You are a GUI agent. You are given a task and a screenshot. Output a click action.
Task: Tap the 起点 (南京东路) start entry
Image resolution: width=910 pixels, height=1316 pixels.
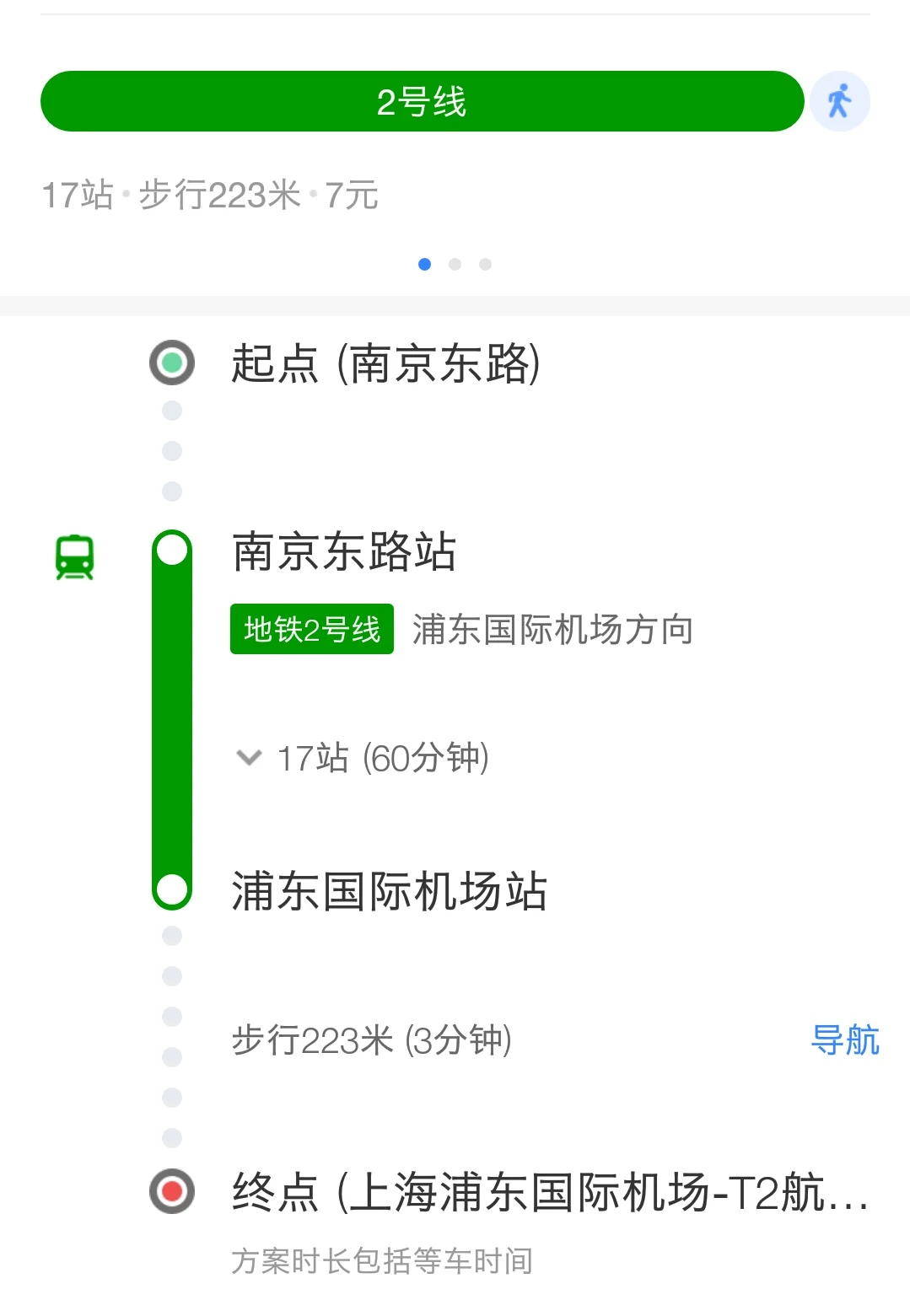click(x=385, y=363)
